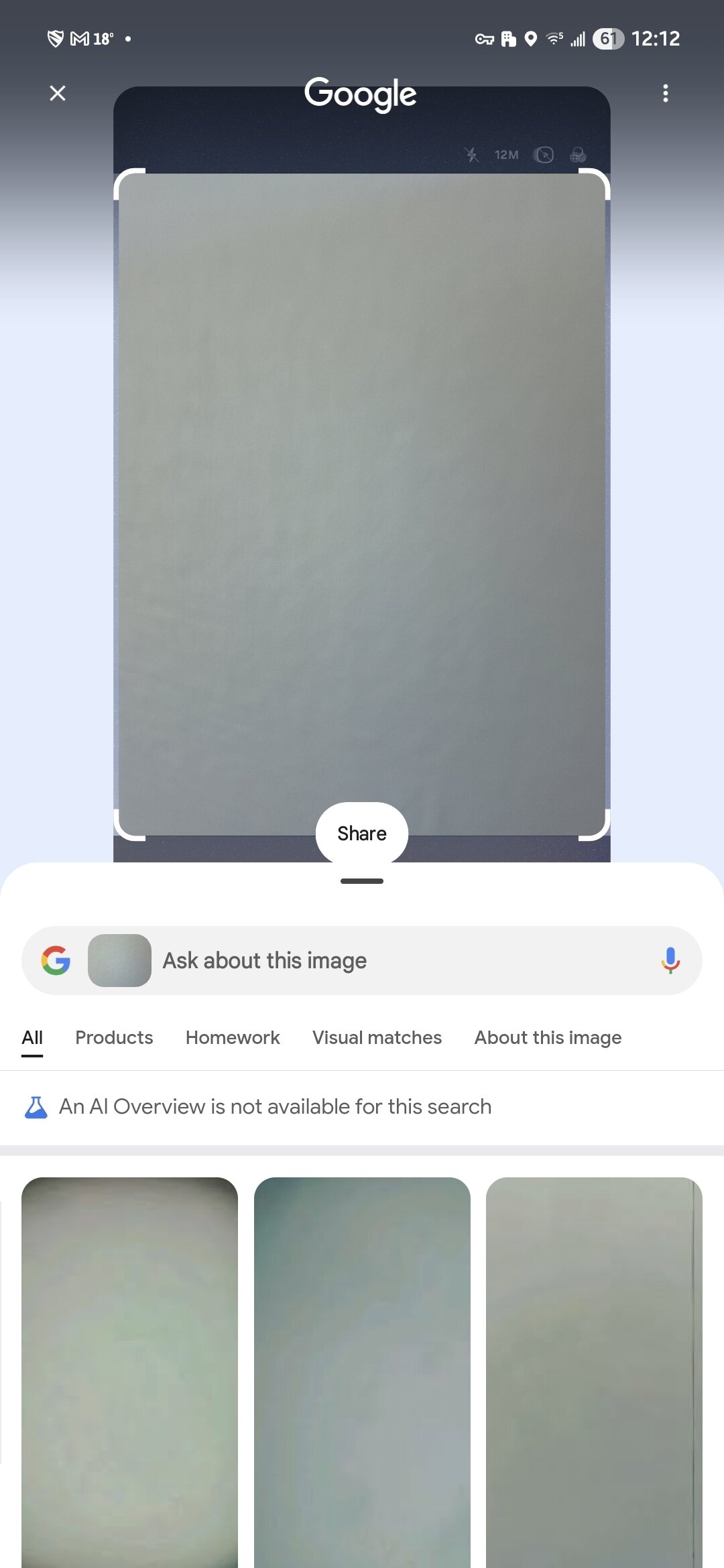This screenshot has height=1568, width=724.
Task: Close the Google Lens screen
Action: pyautogui.click(x=58, y=93)
